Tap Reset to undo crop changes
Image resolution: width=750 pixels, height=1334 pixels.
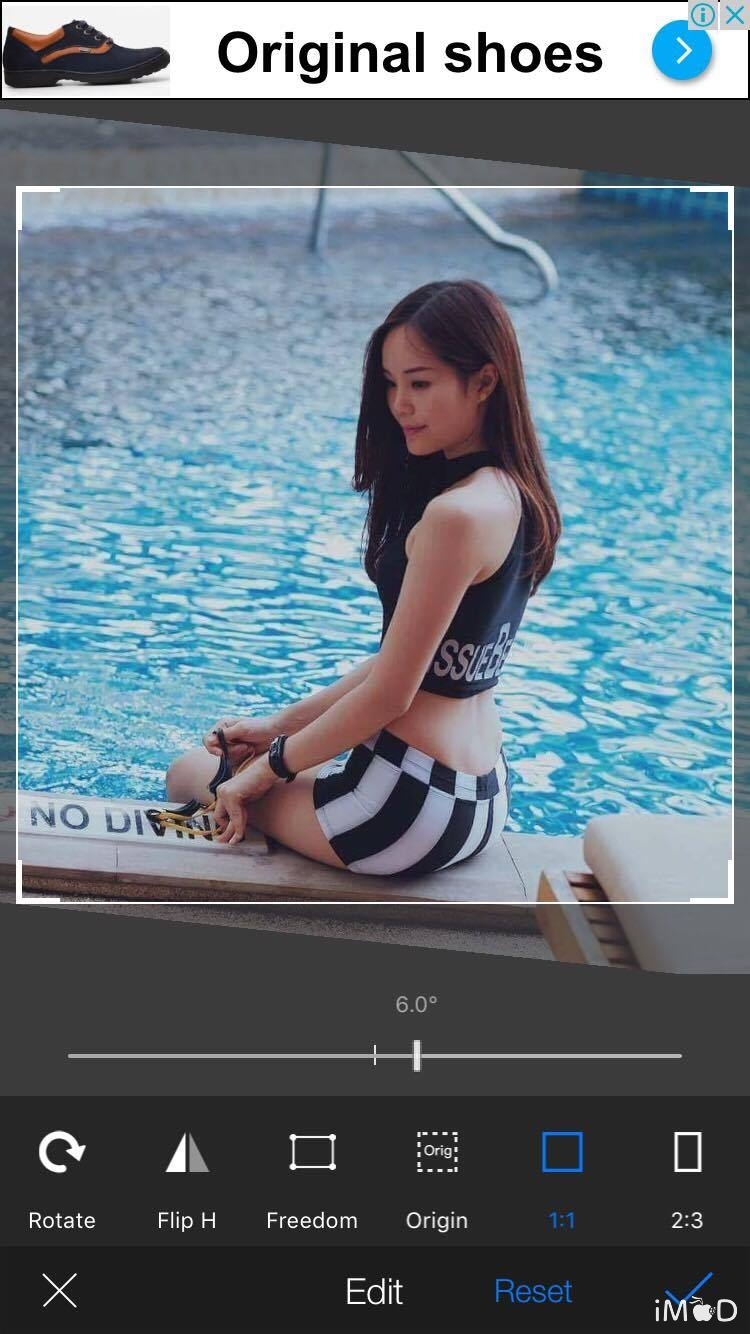(533, 1291)
